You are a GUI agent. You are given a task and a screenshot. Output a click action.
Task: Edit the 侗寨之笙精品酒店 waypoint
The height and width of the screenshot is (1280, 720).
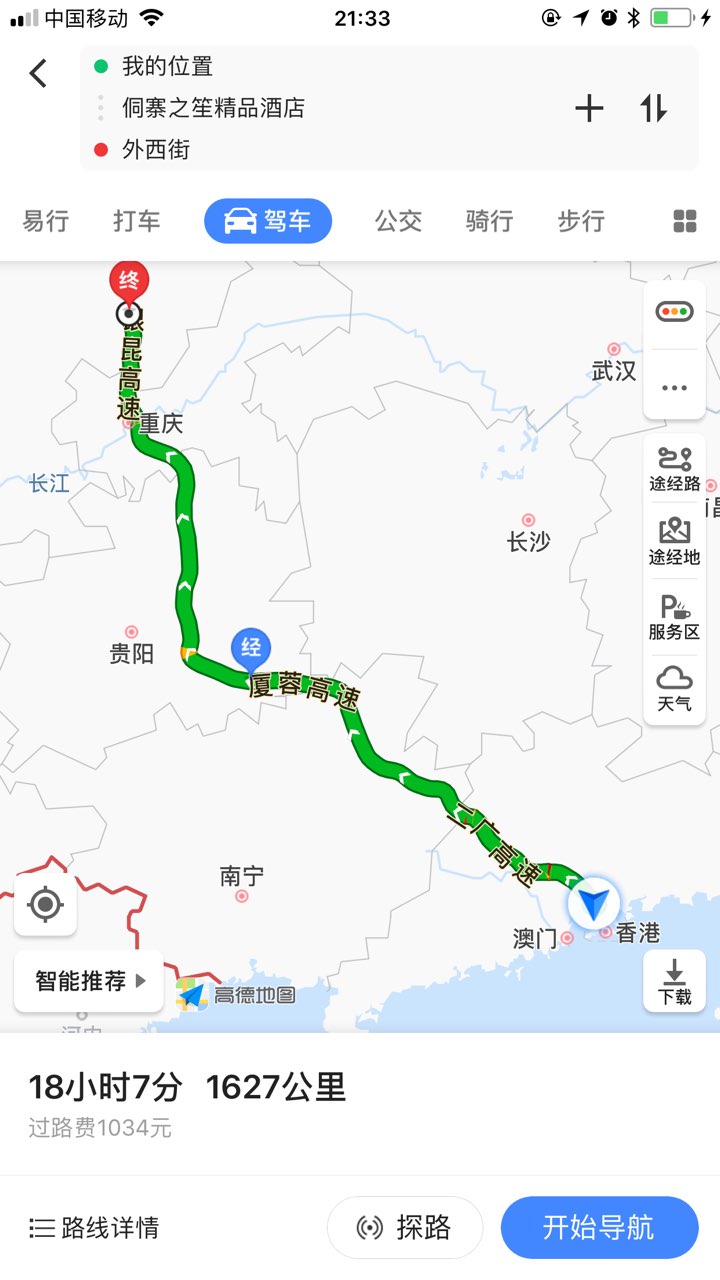coord(213,108)
